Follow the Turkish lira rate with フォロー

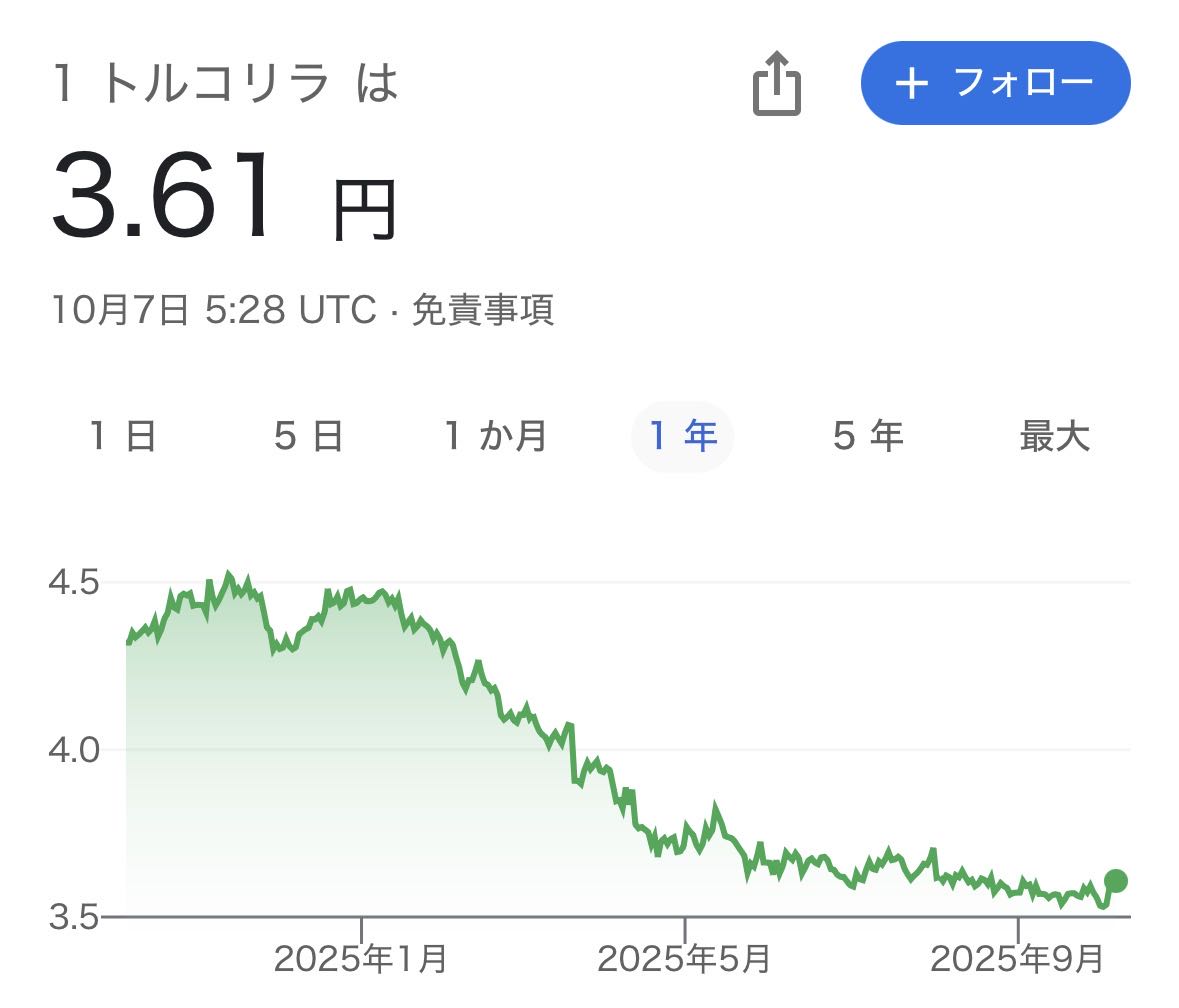995,83
